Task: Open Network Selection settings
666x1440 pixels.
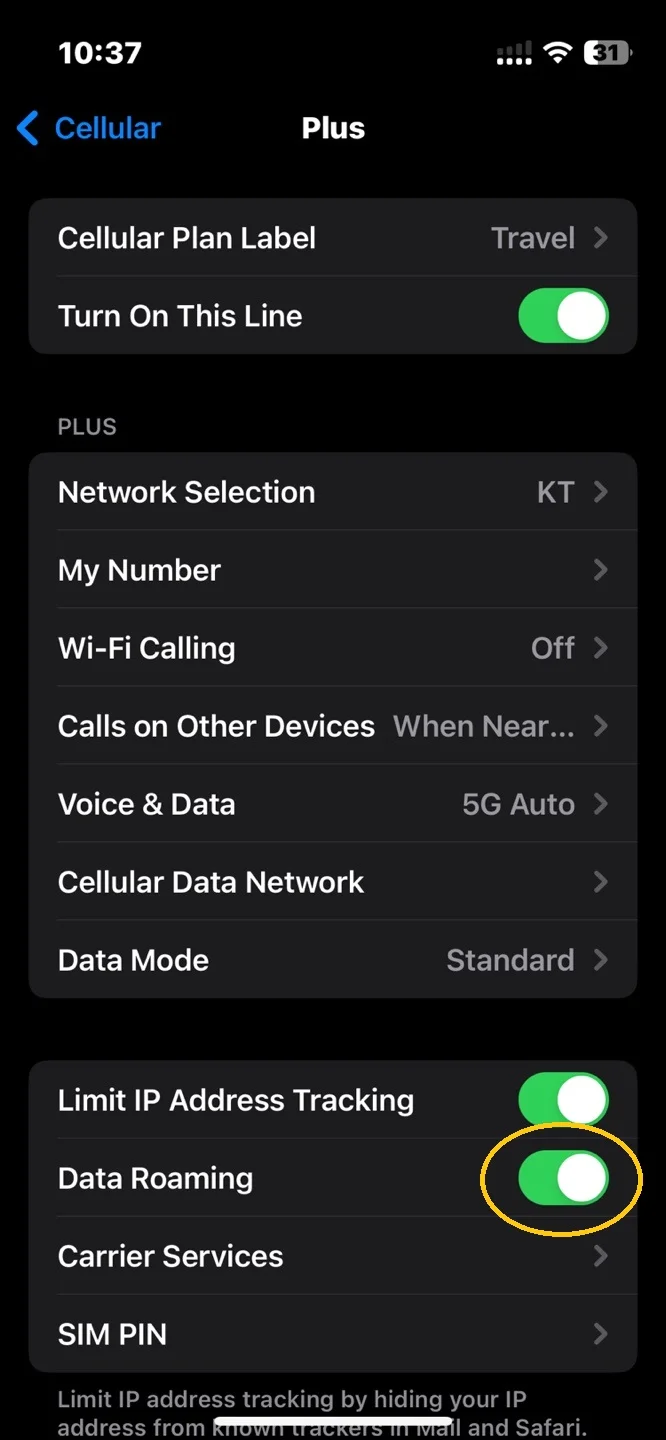Action: click(x=332, y=492)
